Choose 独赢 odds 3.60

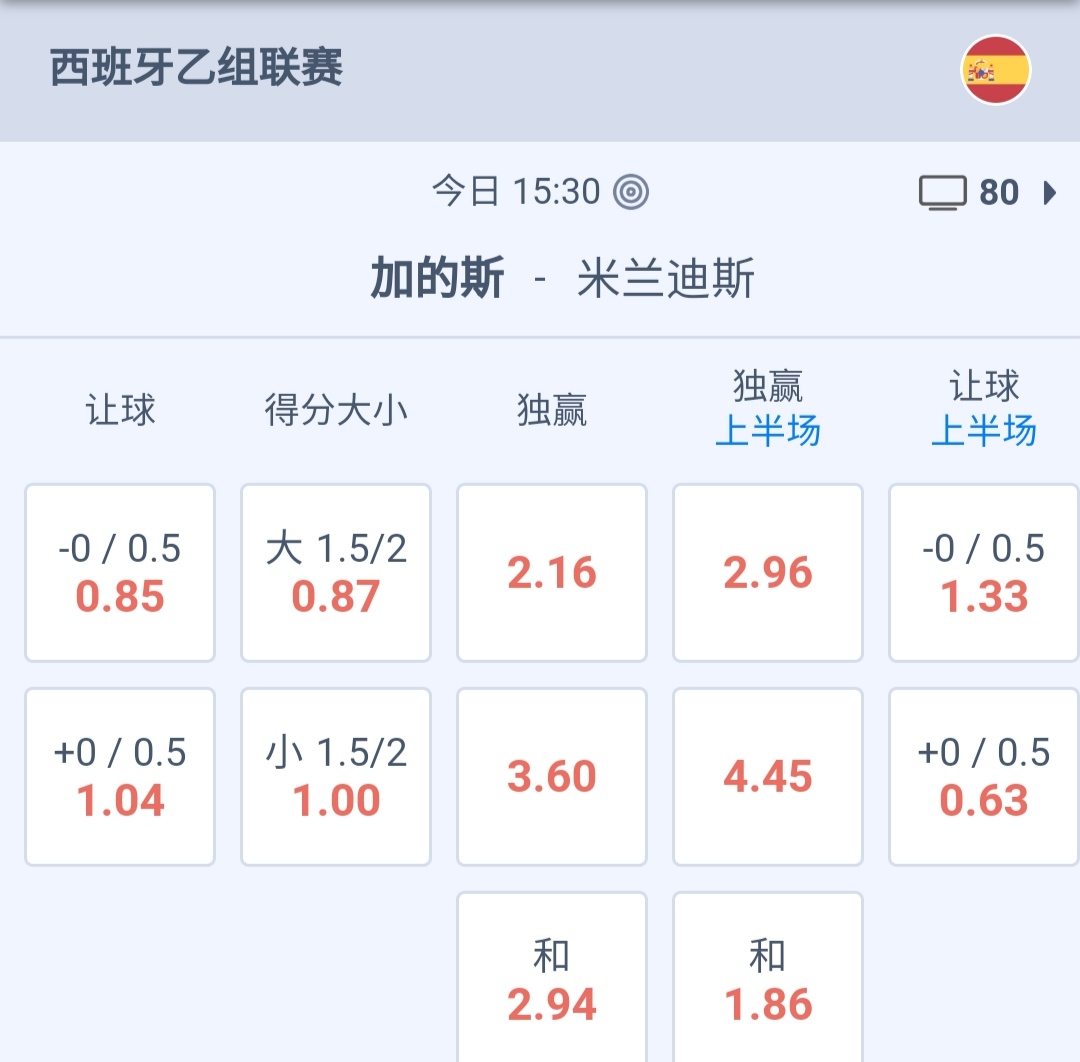tap(552, 777)
